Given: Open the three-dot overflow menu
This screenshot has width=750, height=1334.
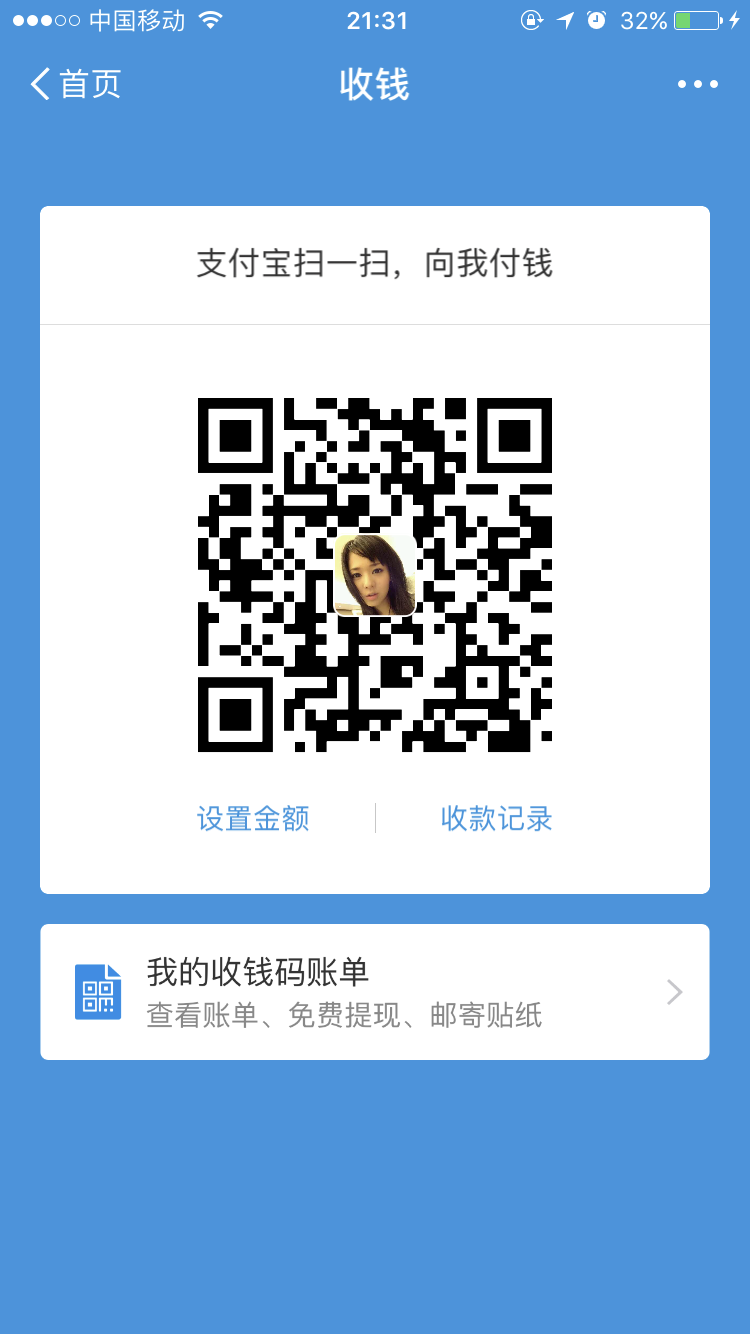Looking at the screenshot, I should [x=697, y=84].
